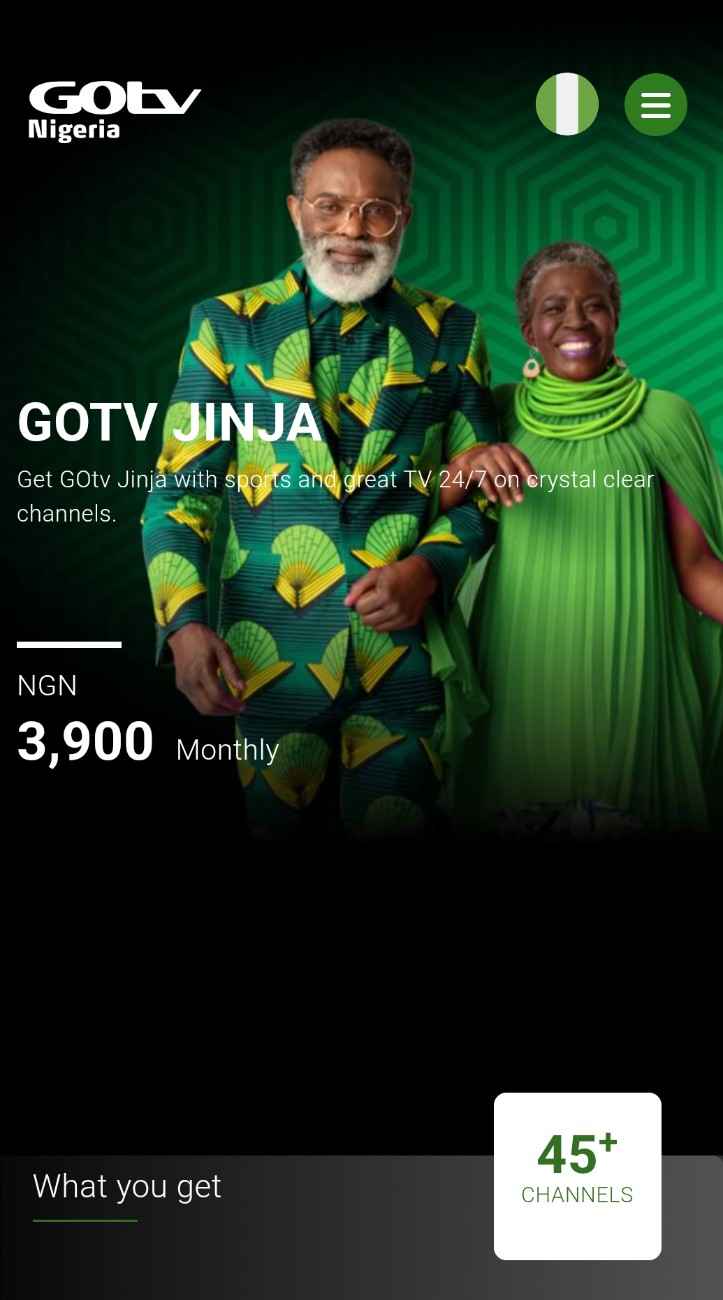723x1300 pixels.
Task: Click the Nigeria flag country selector
Action: (x=567, y=104)
